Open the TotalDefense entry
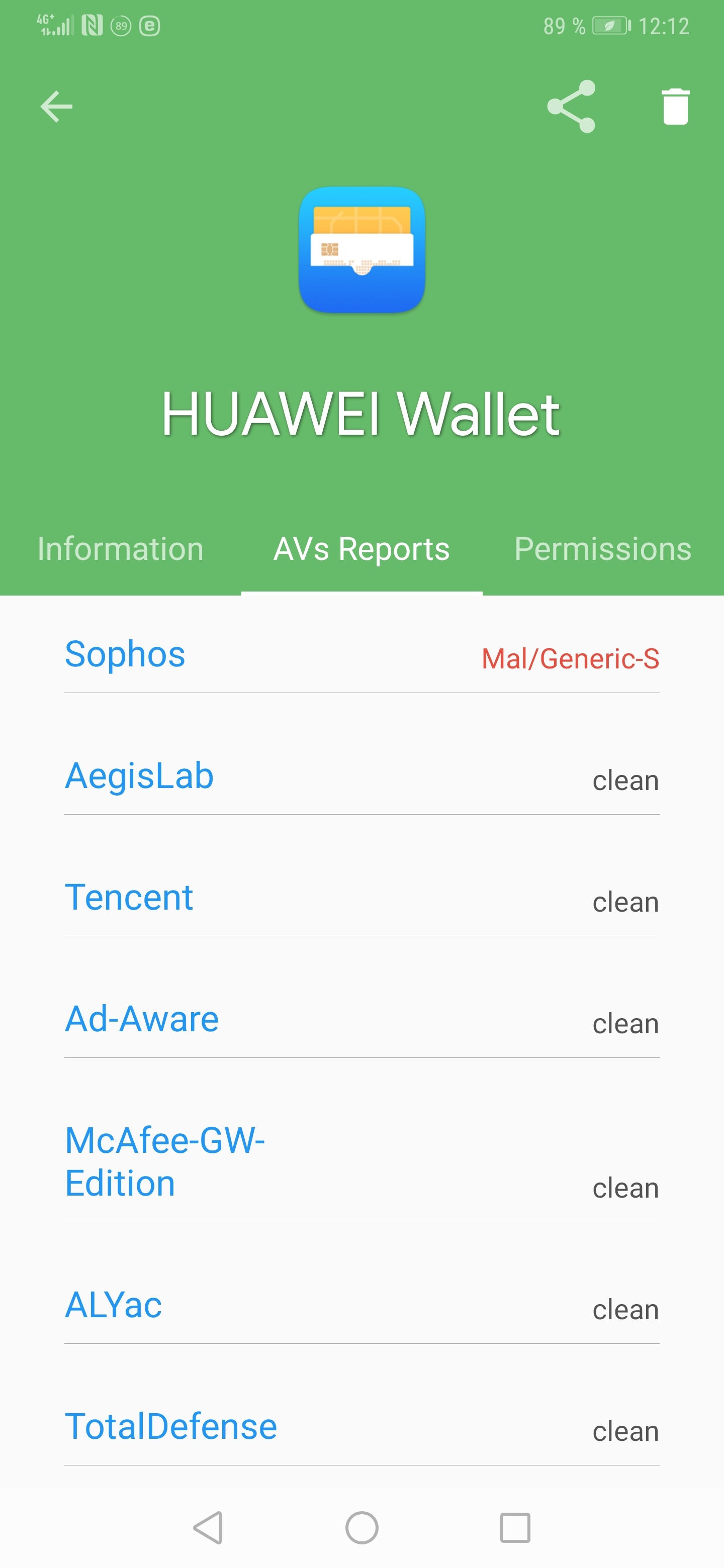The width and height of the screenshot is (724, 1568). click(171, 1427)
